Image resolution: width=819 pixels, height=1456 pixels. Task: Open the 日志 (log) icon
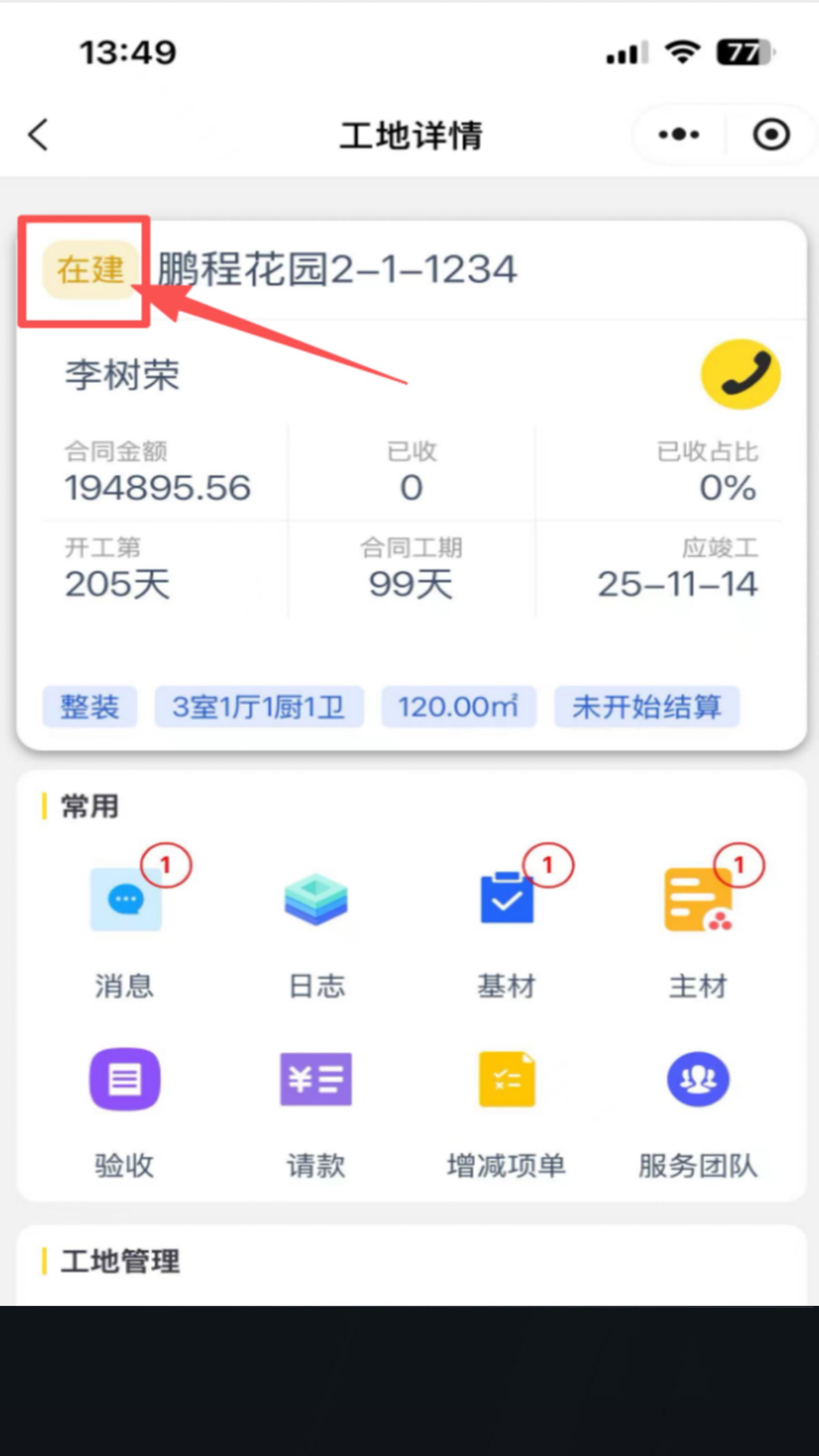tap(316, 899)
